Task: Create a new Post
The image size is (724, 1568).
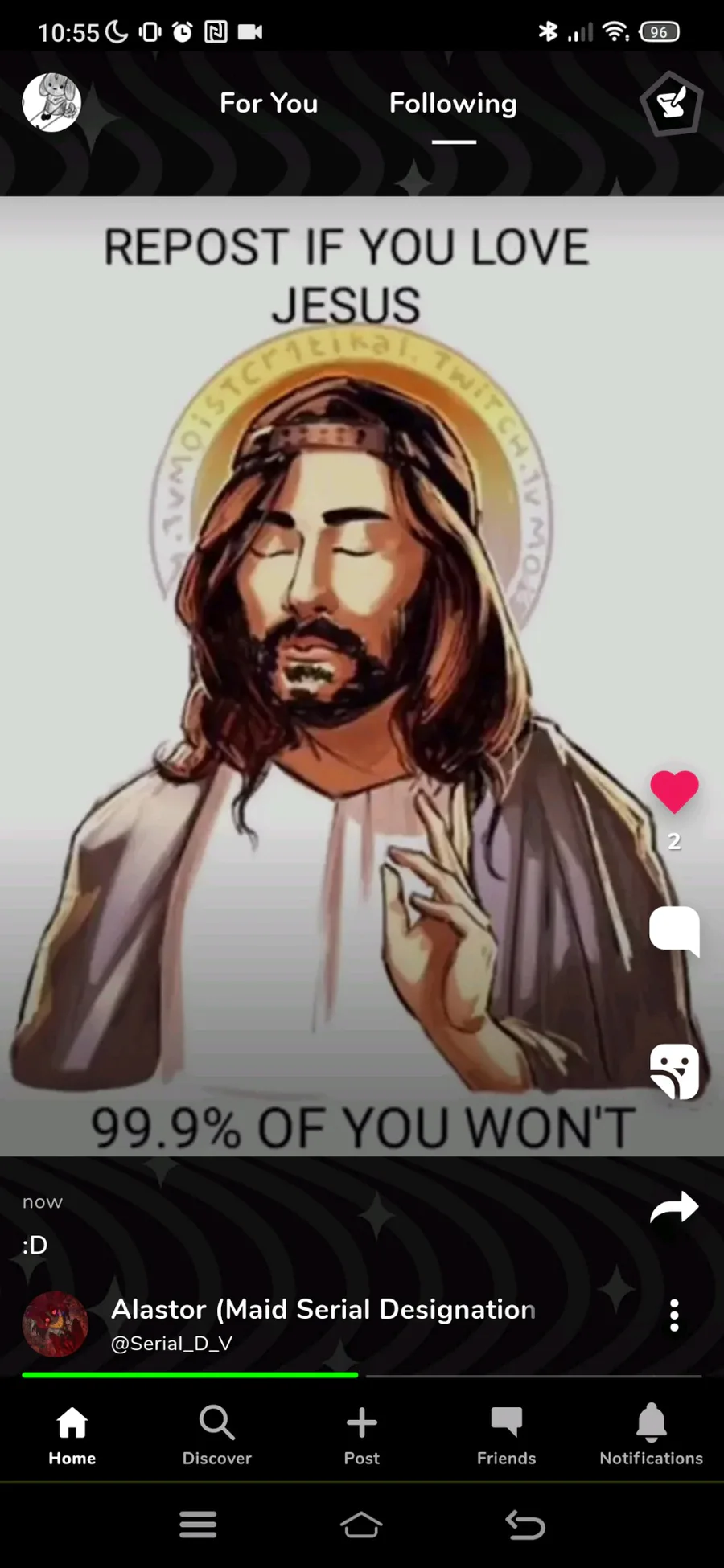Action: click(x=362, y=1436)
